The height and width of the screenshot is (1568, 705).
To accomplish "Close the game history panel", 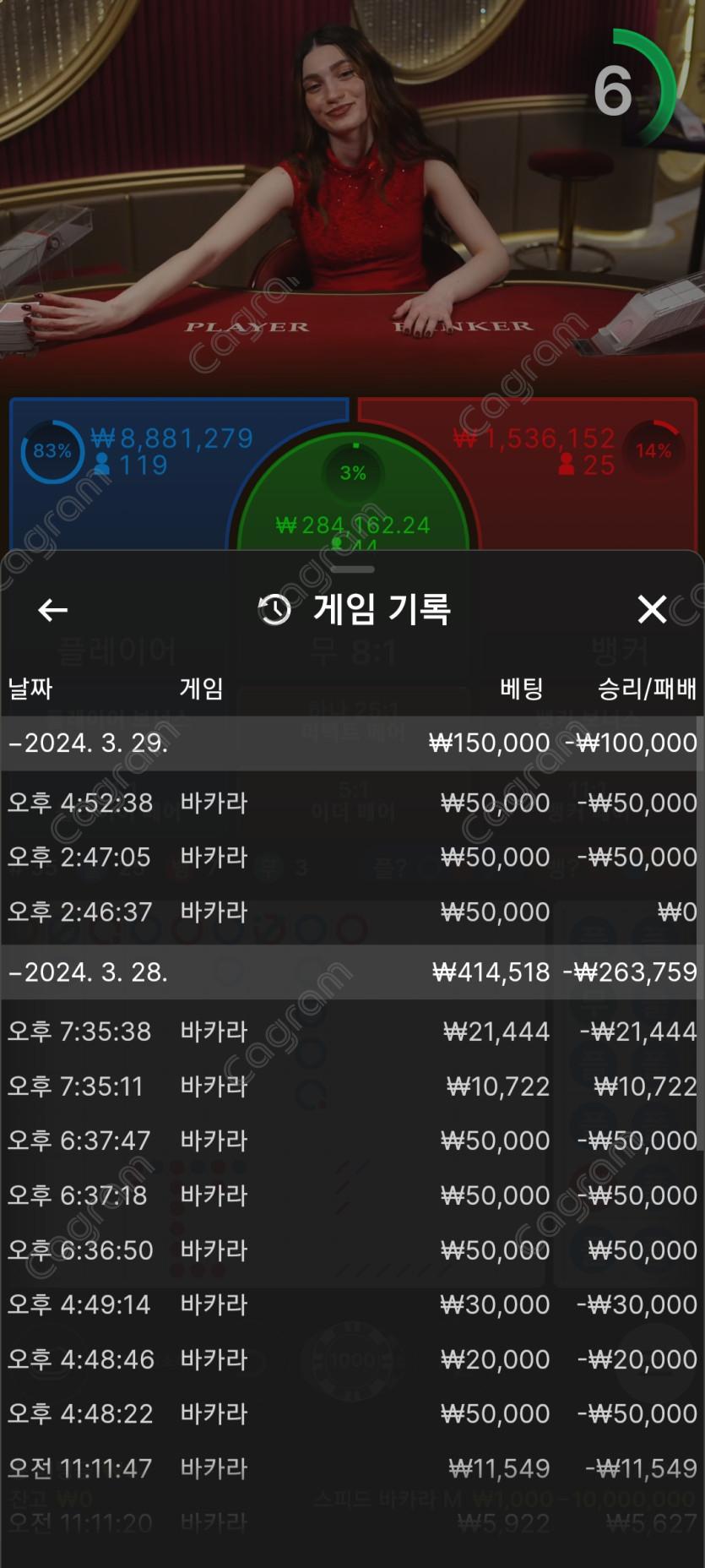I will [652, 609].
